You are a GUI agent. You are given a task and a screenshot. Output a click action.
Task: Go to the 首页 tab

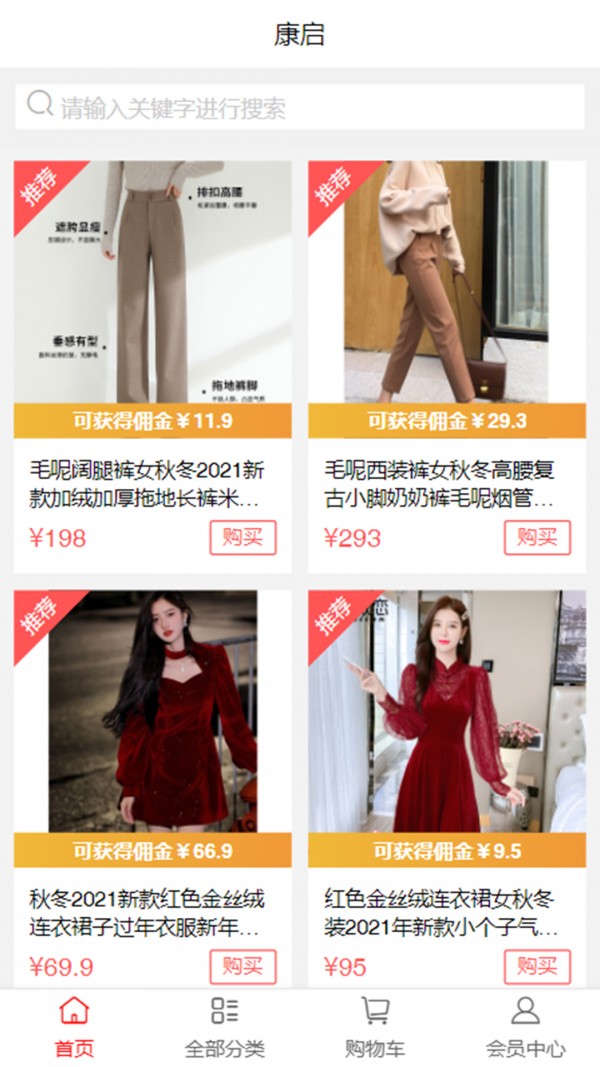pyautogui.click(x=74, y=1028)
